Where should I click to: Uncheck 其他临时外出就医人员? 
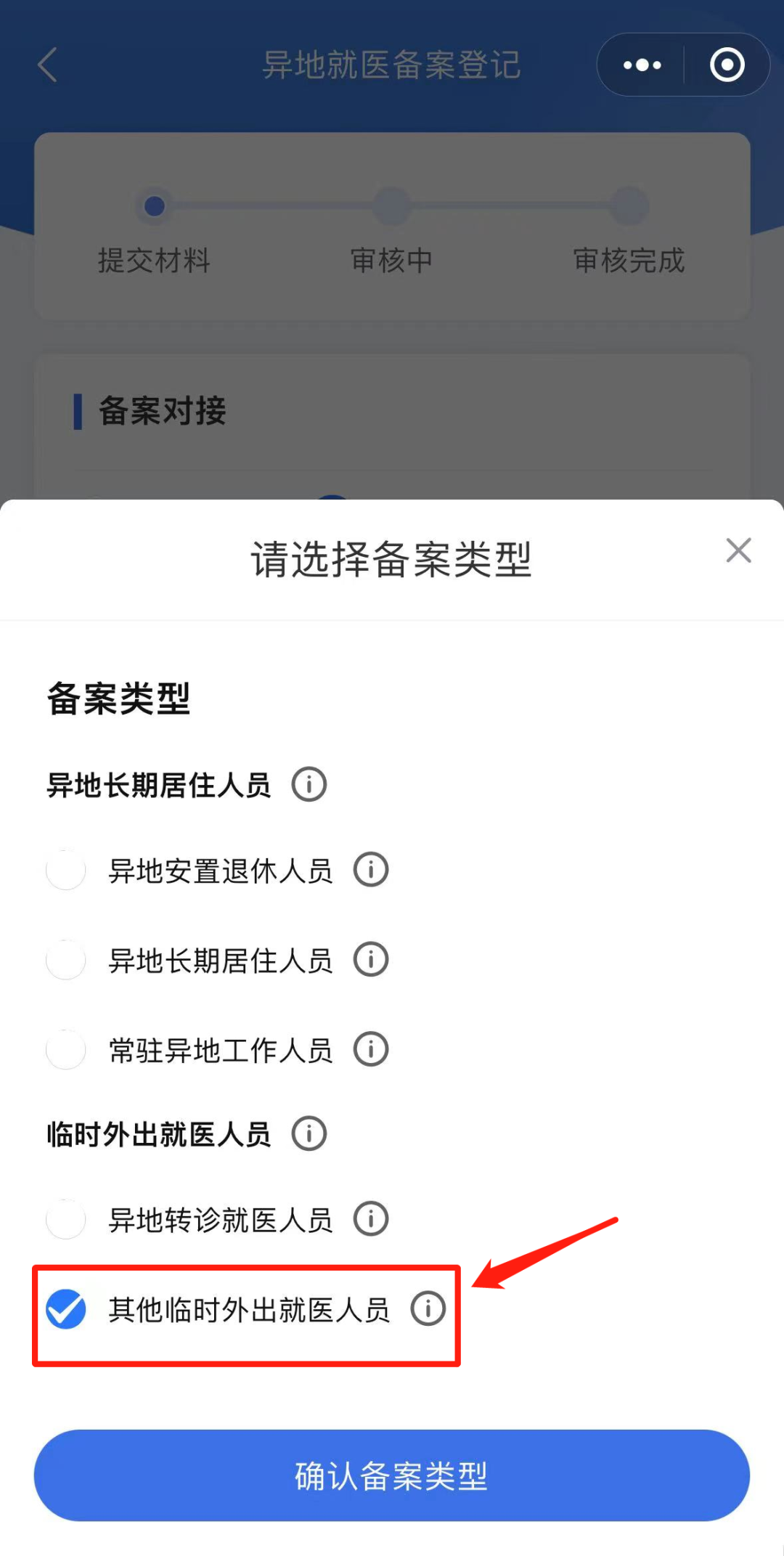(x=65, y=1309)
